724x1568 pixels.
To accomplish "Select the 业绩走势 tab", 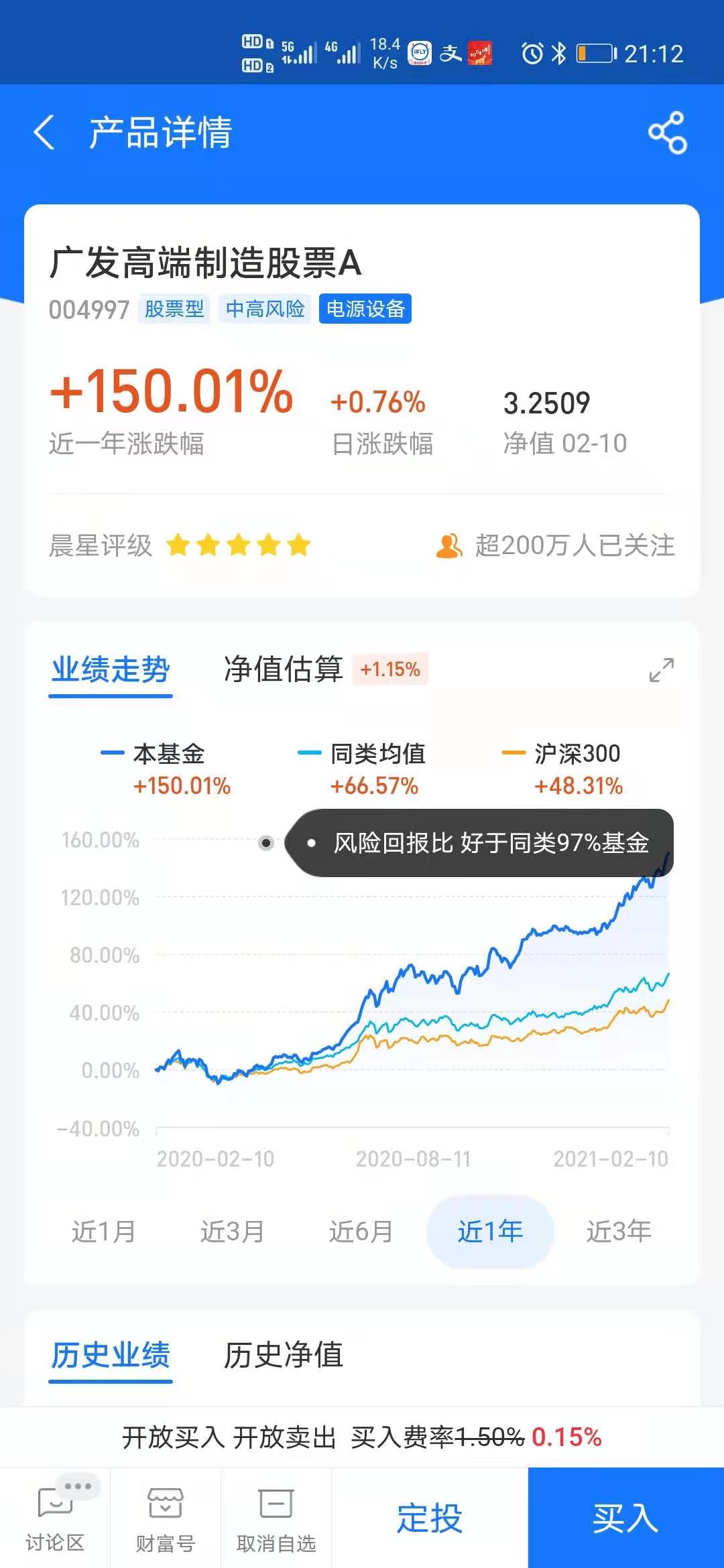I will 111,669.
